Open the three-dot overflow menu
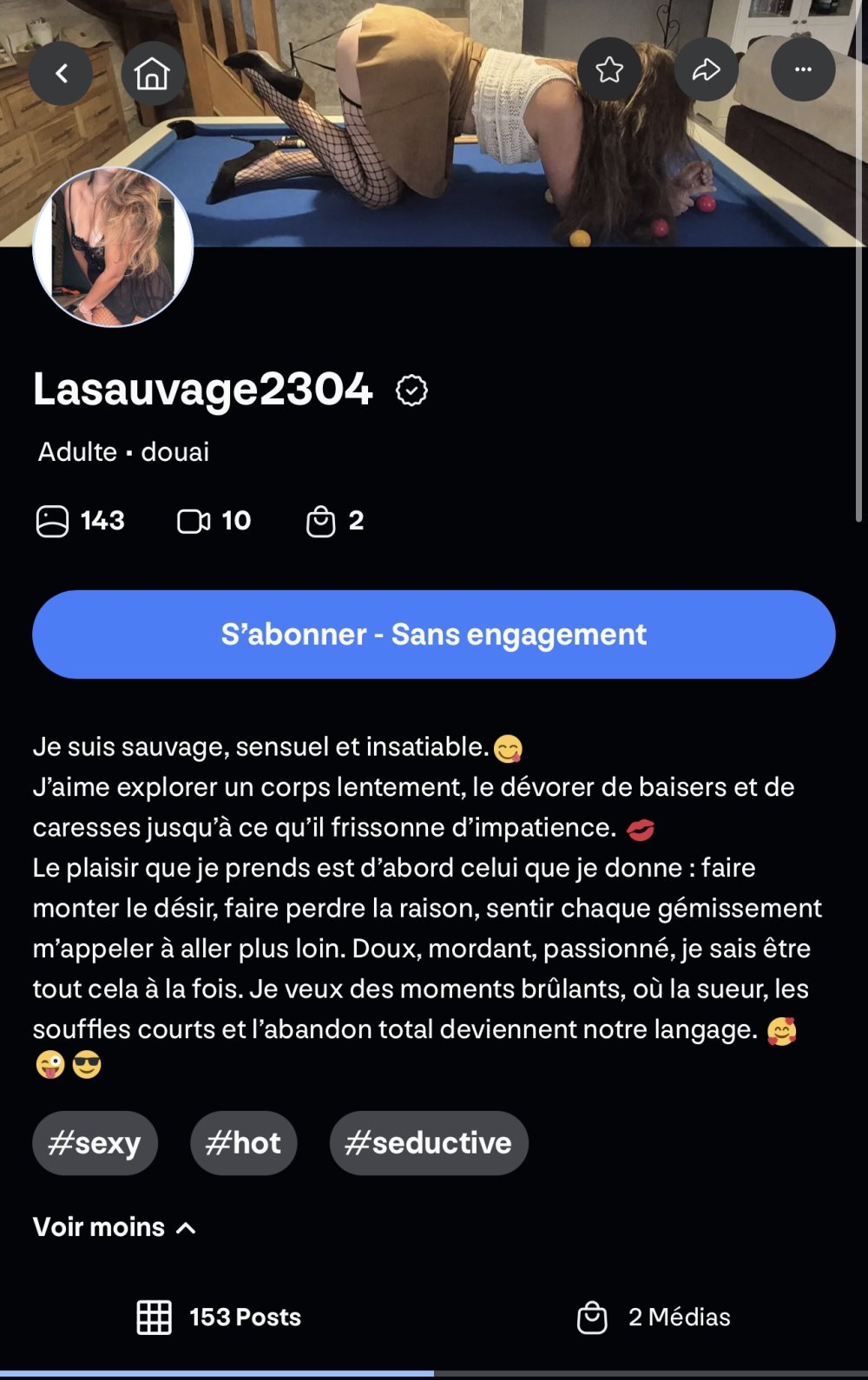The width and height of the screenshot is (868, 1380). point(803,69)
